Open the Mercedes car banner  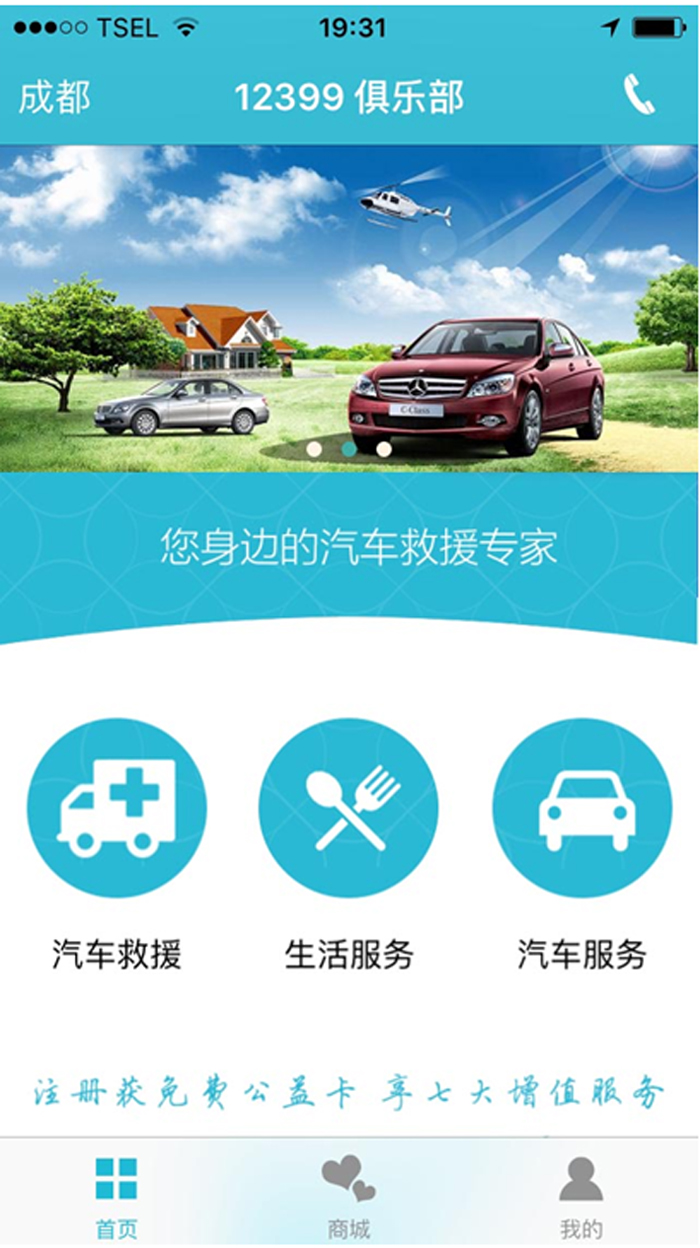point(350,310)
